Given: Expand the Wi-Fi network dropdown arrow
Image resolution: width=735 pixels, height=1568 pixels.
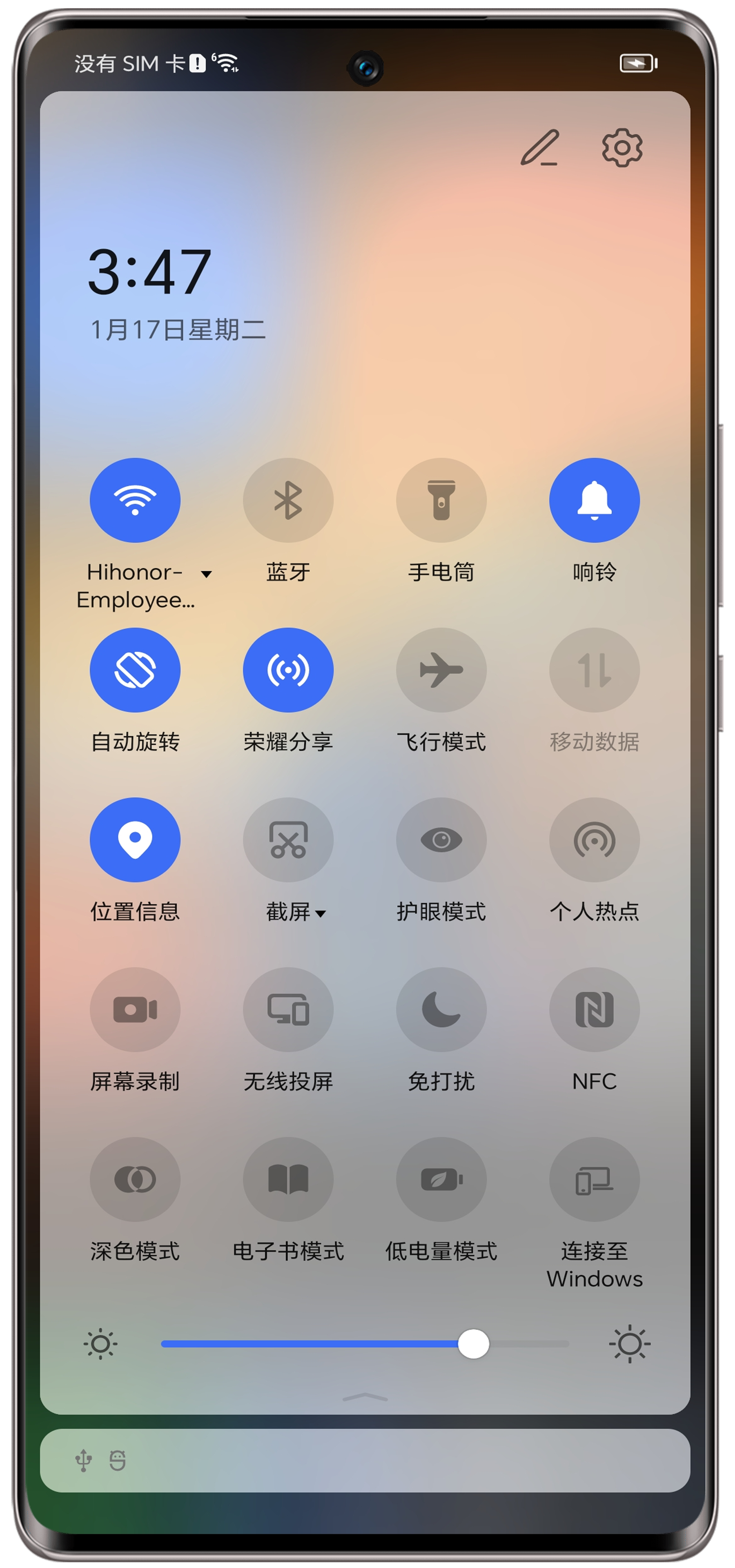Looking at the screenshot, I should click(x=206, y=574).
